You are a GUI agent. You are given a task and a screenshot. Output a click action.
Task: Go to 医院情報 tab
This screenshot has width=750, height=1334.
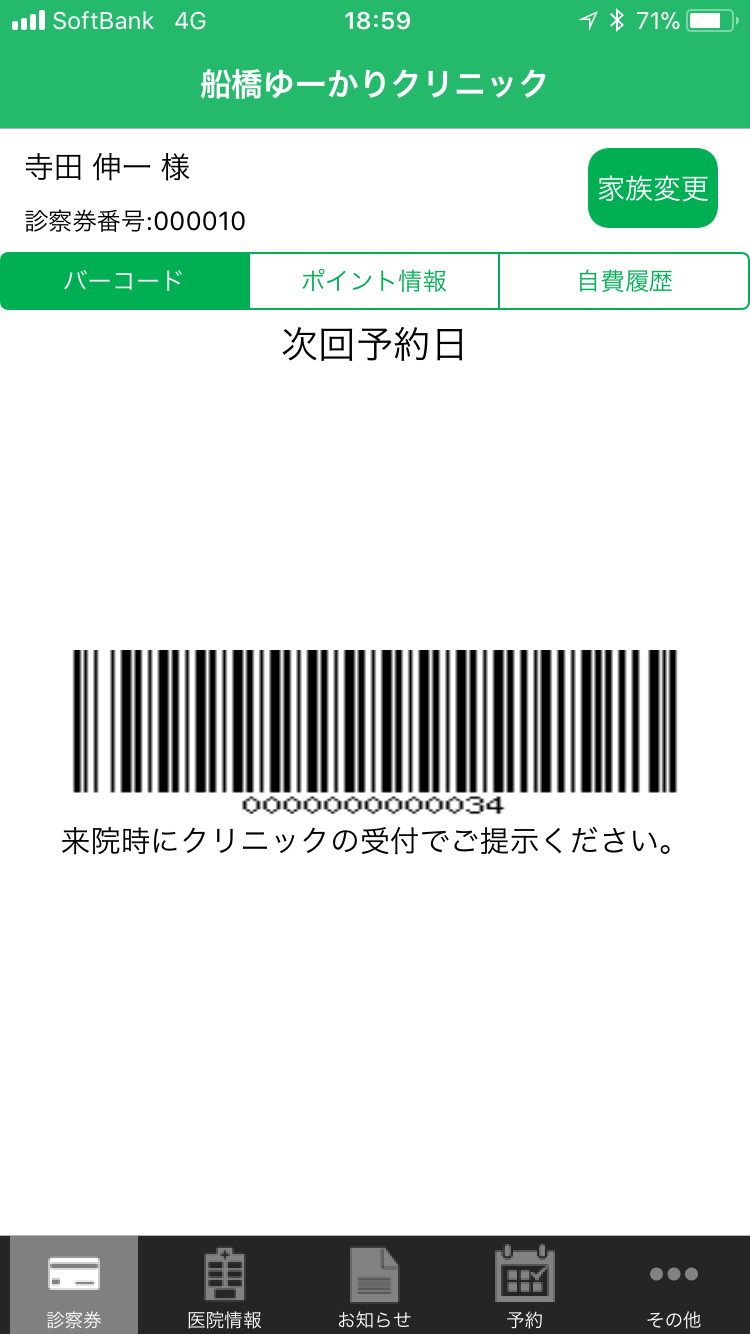pos(225,1286)
